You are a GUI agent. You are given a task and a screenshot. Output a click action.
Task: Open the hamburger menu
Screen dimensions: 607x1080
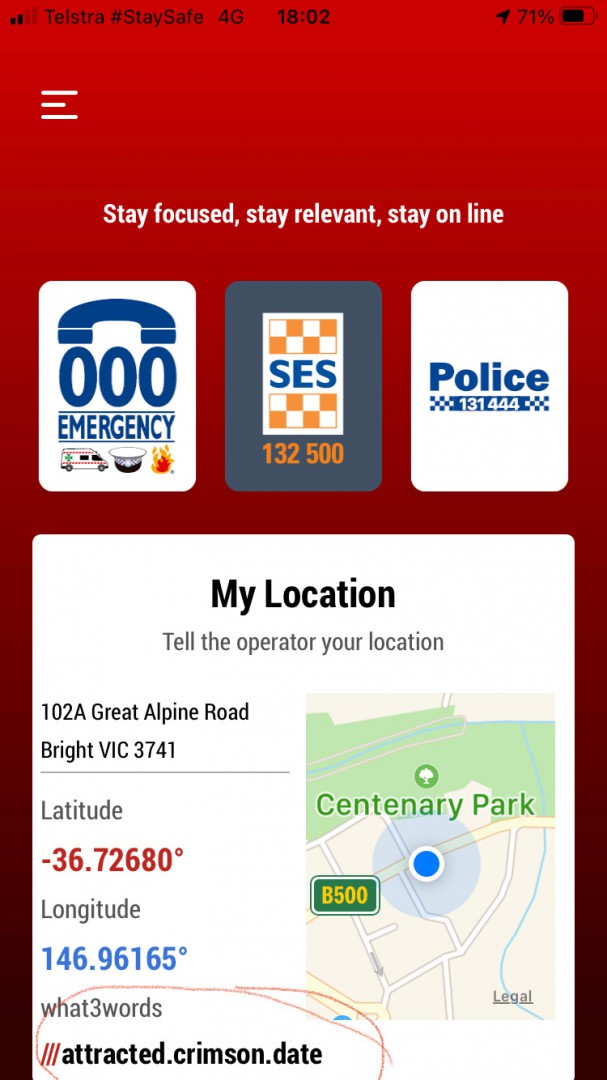tap(59, 105)
